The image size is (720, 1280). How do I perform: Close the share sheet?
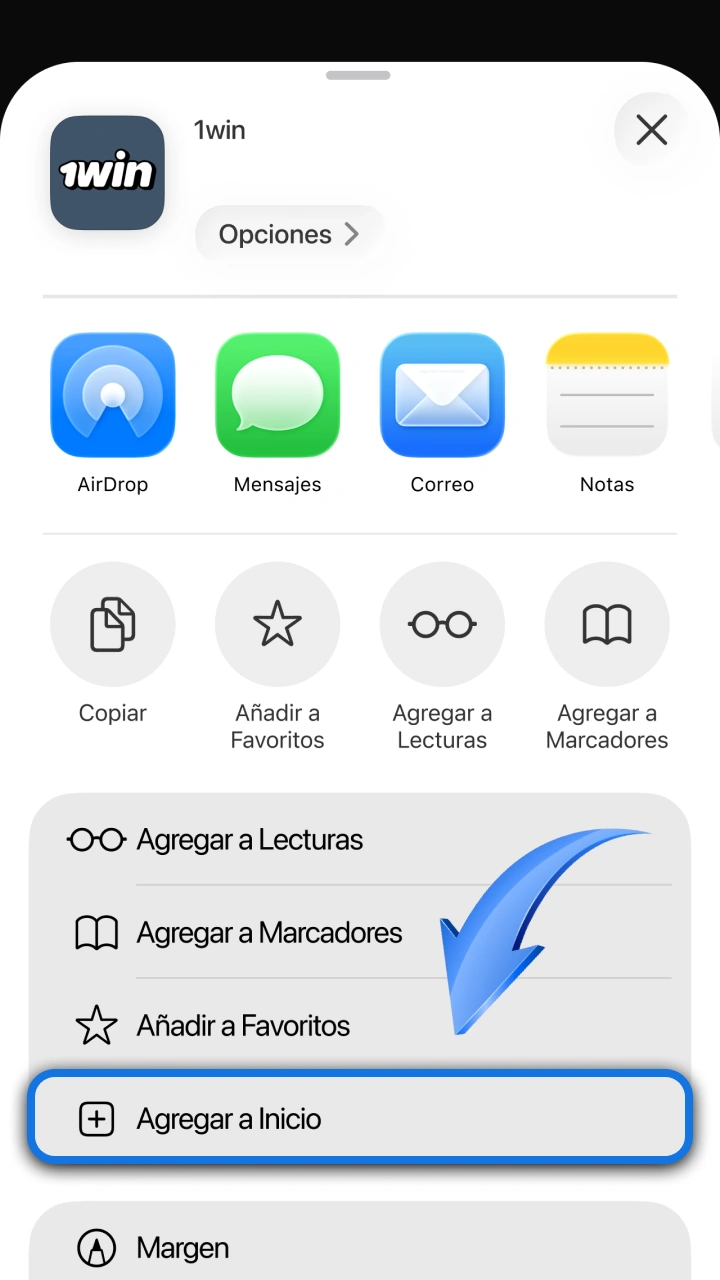pos(652,130)
